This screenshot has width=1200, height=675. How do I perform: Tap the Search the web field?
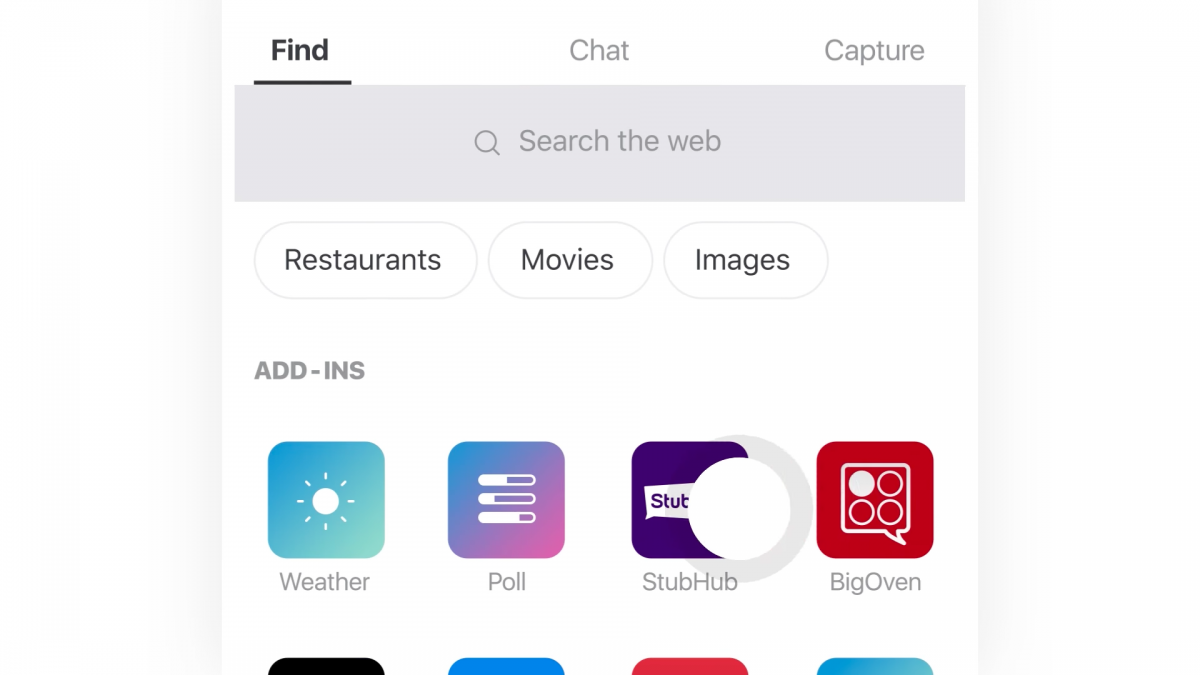600,142
